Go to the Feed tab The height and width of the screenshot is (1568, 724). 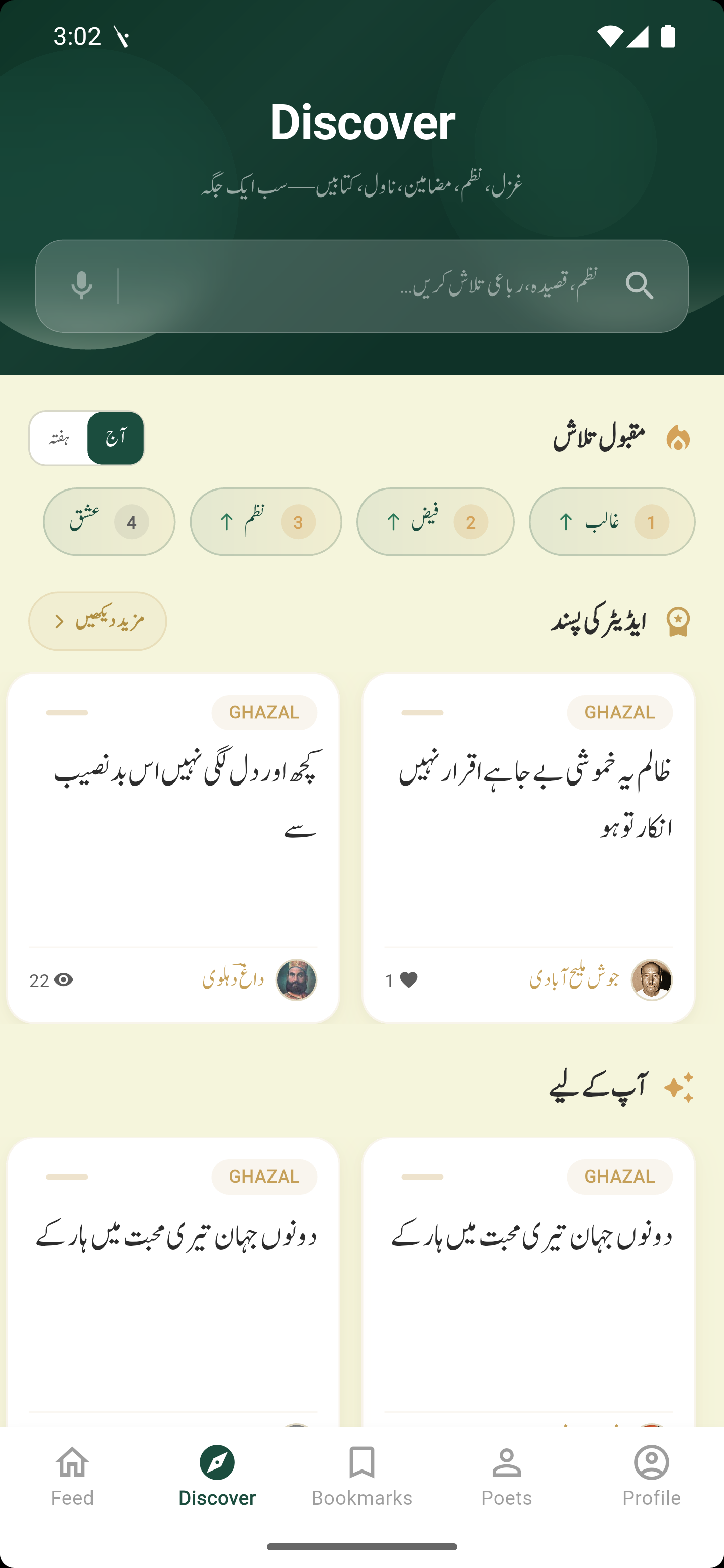click(72, 1476)
